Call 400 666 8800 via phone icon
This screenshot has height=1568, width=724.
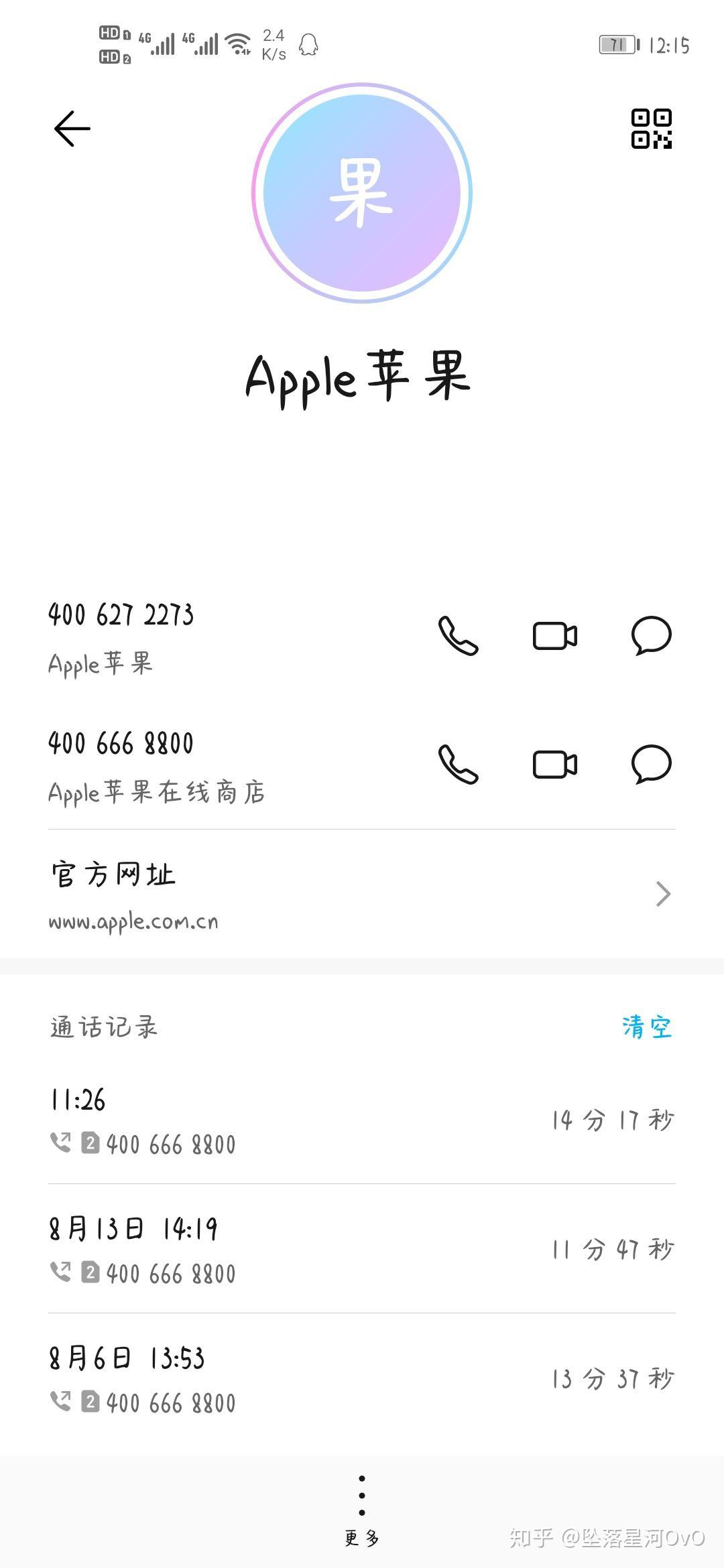[459, 764]
